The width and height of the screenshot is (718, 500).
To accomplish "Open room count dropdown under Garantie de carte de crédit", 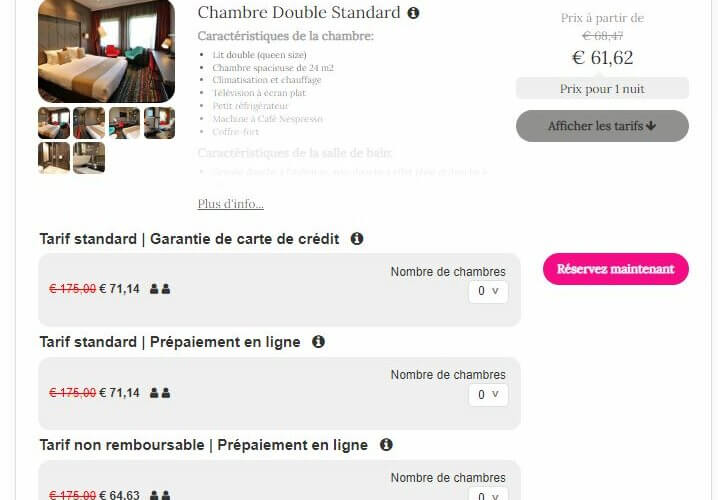I will [488, 291].
